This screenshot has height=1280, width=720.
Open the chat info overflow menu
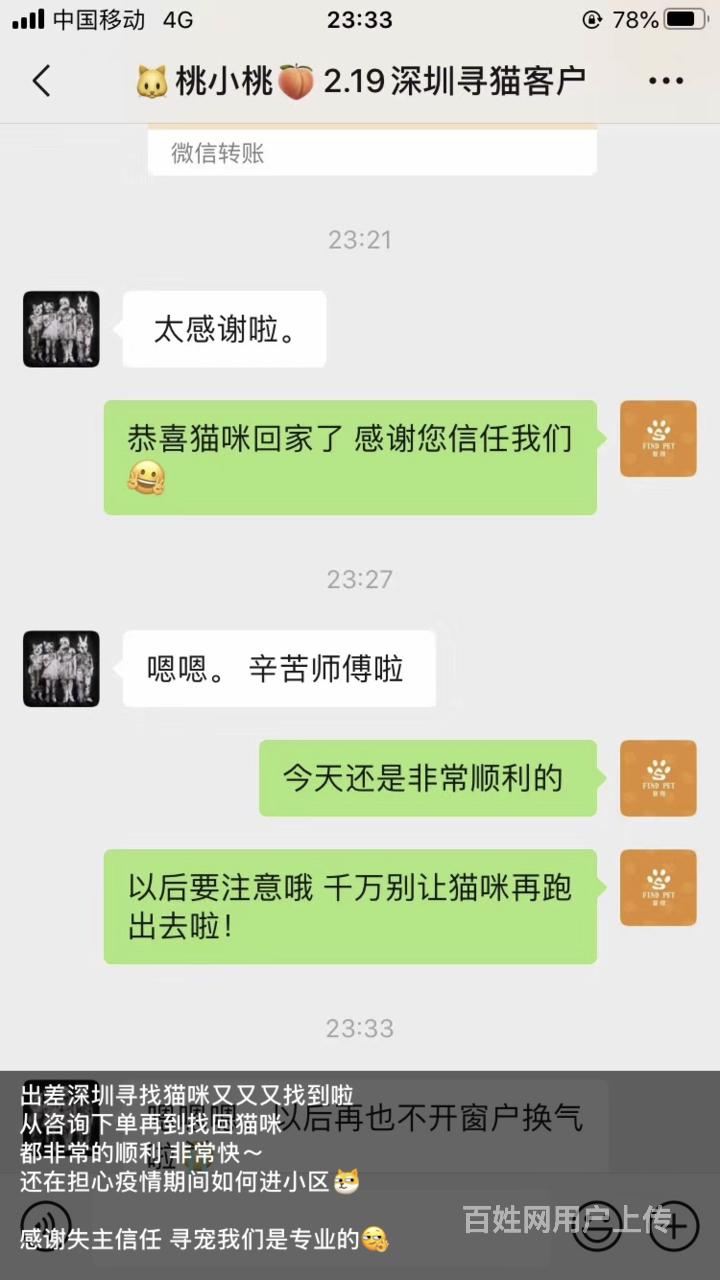(665, 82)
